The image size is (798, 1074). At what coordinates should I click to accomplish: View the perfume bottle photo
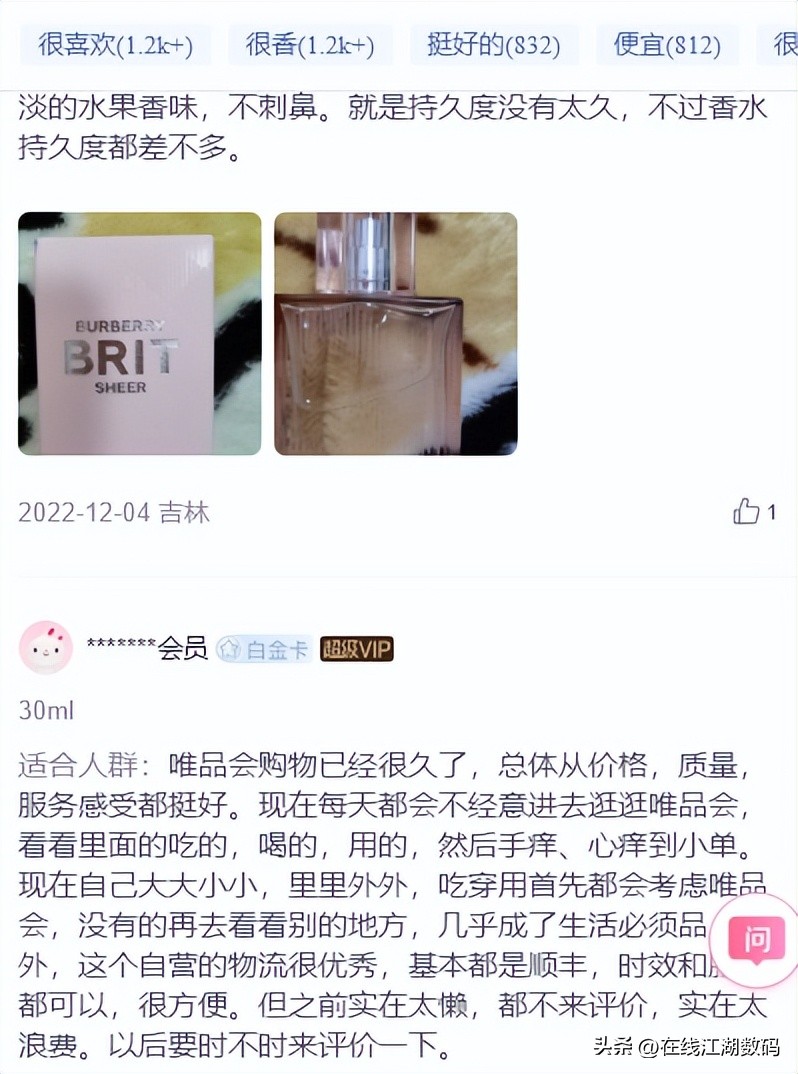click(396, 334)
